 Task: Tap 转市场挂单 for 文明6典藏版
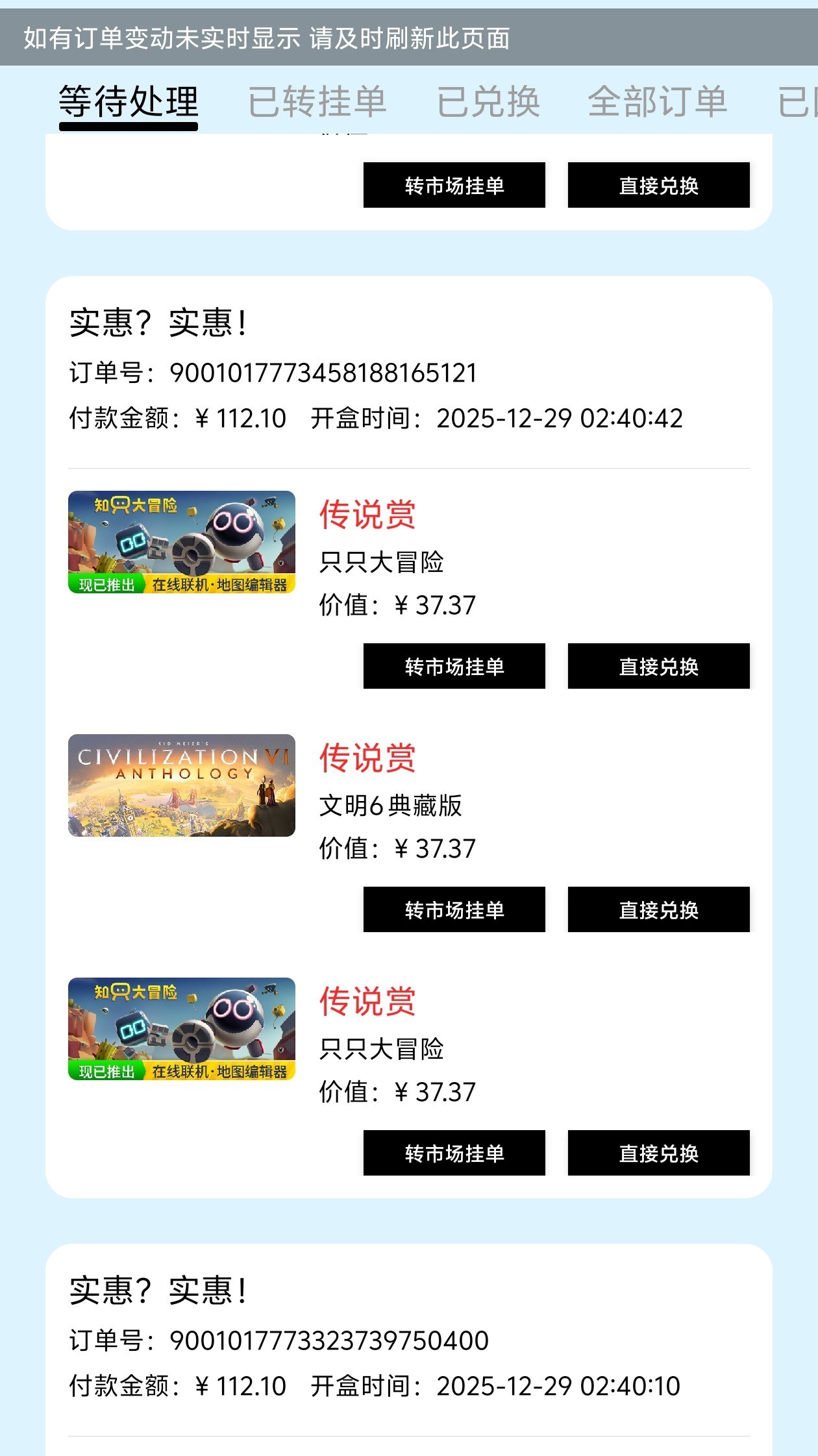(x=454, y=909)
